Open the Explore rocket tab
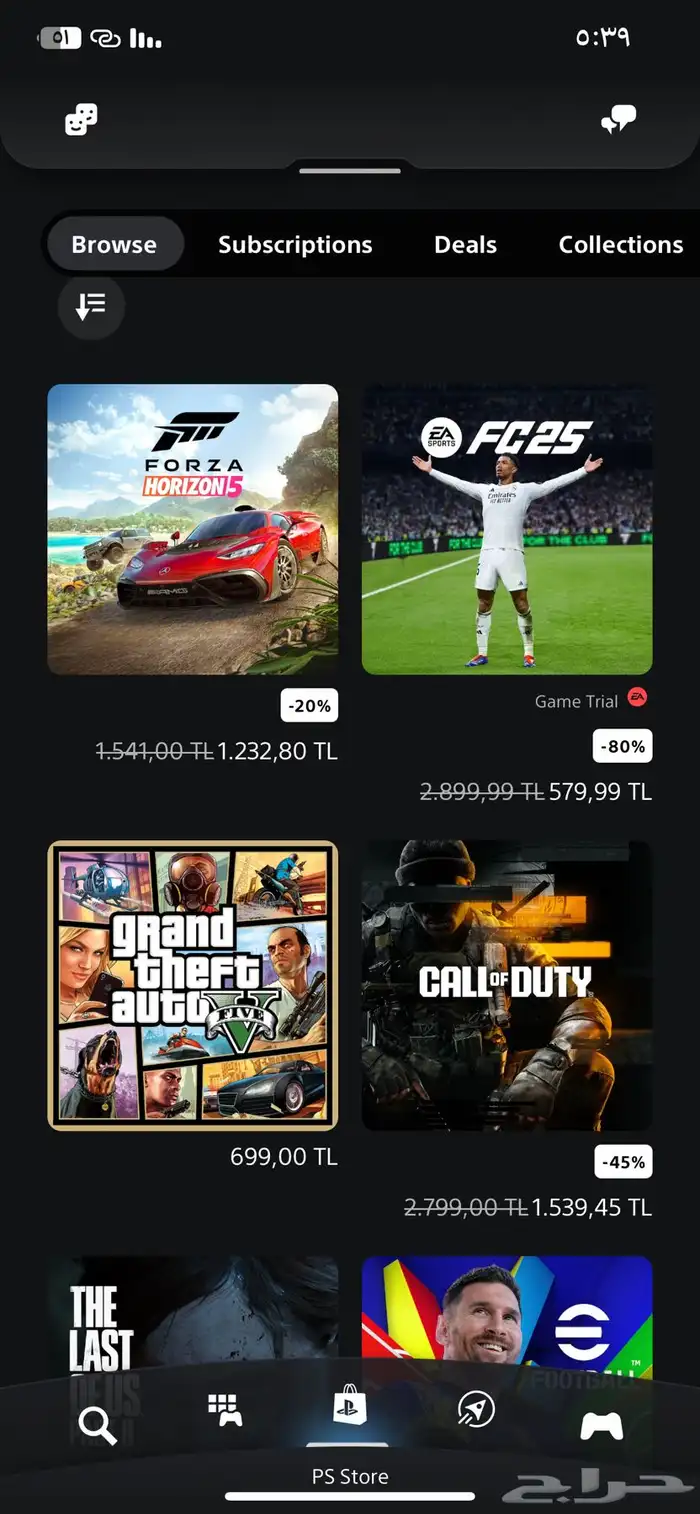The height and width of the screenshot is (1514, 700). [x=475, y=1410]
